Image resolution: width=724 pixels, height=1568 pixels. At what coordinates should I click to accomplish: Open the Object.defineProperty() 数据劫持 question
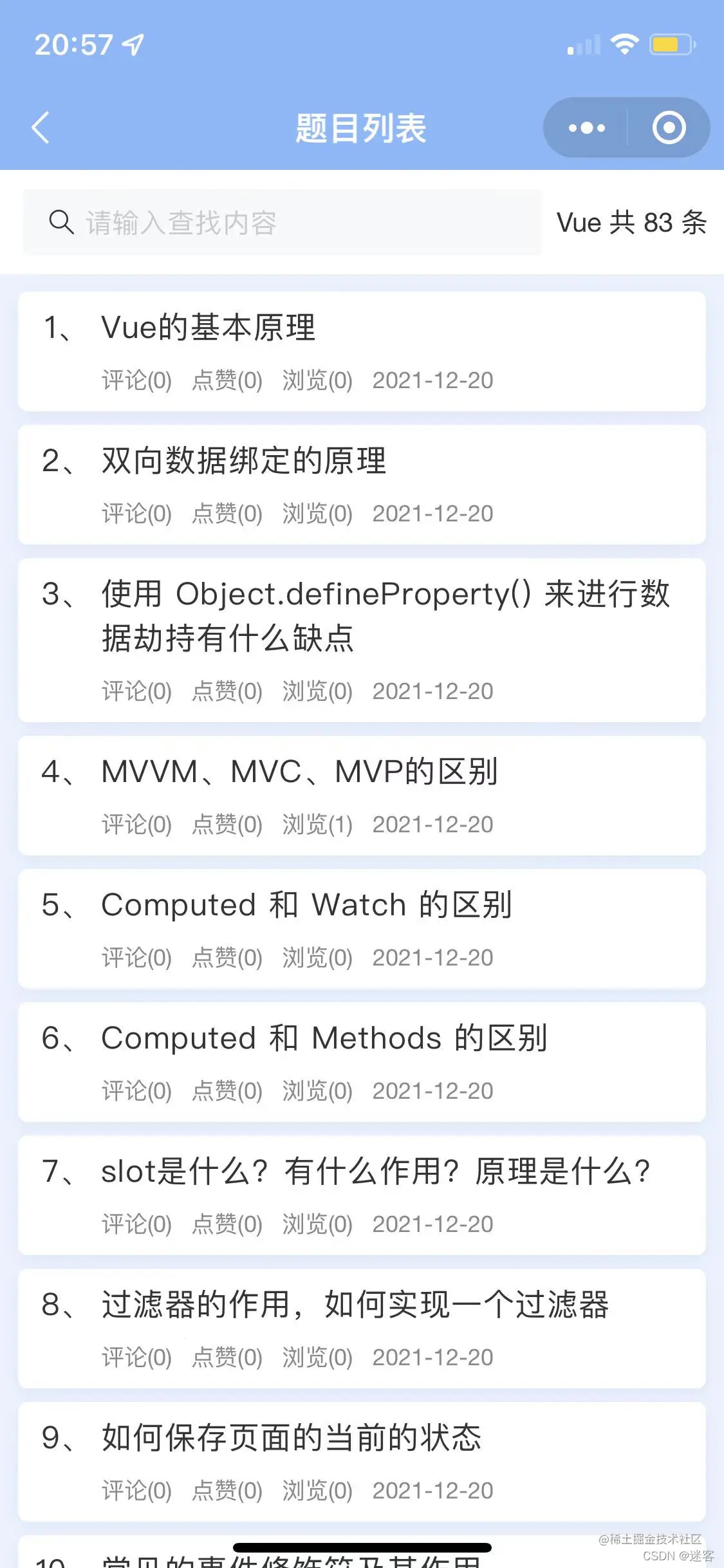click(362, 640)
